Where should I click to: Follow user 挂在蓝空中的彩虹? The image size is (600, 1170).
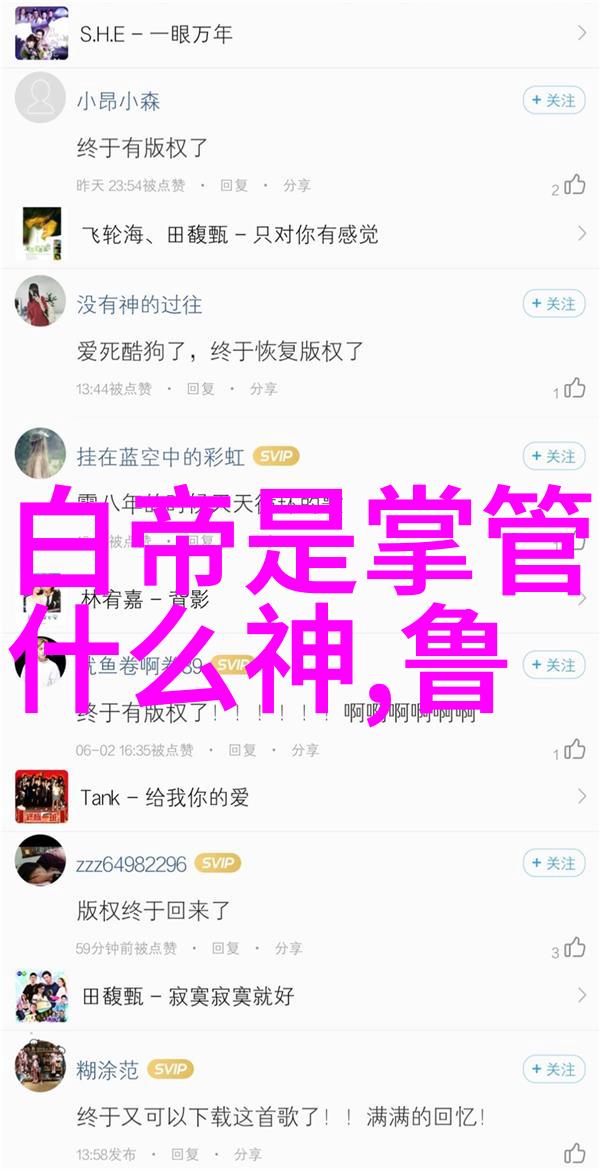pyautogui.click(x=553, y=456)
